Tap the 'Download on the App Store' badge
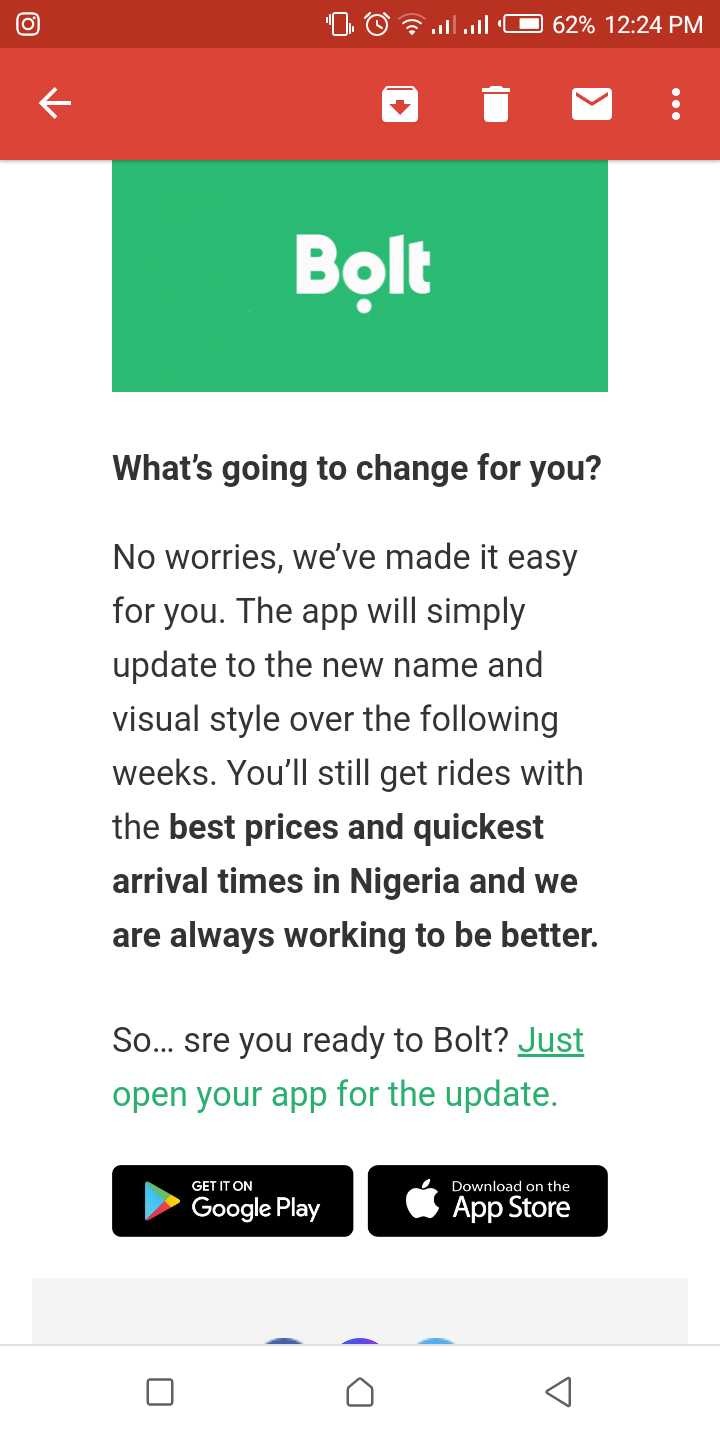The height and width of the screenshot is (1440, 720). pyautogui.click(x=487, y=1200)
